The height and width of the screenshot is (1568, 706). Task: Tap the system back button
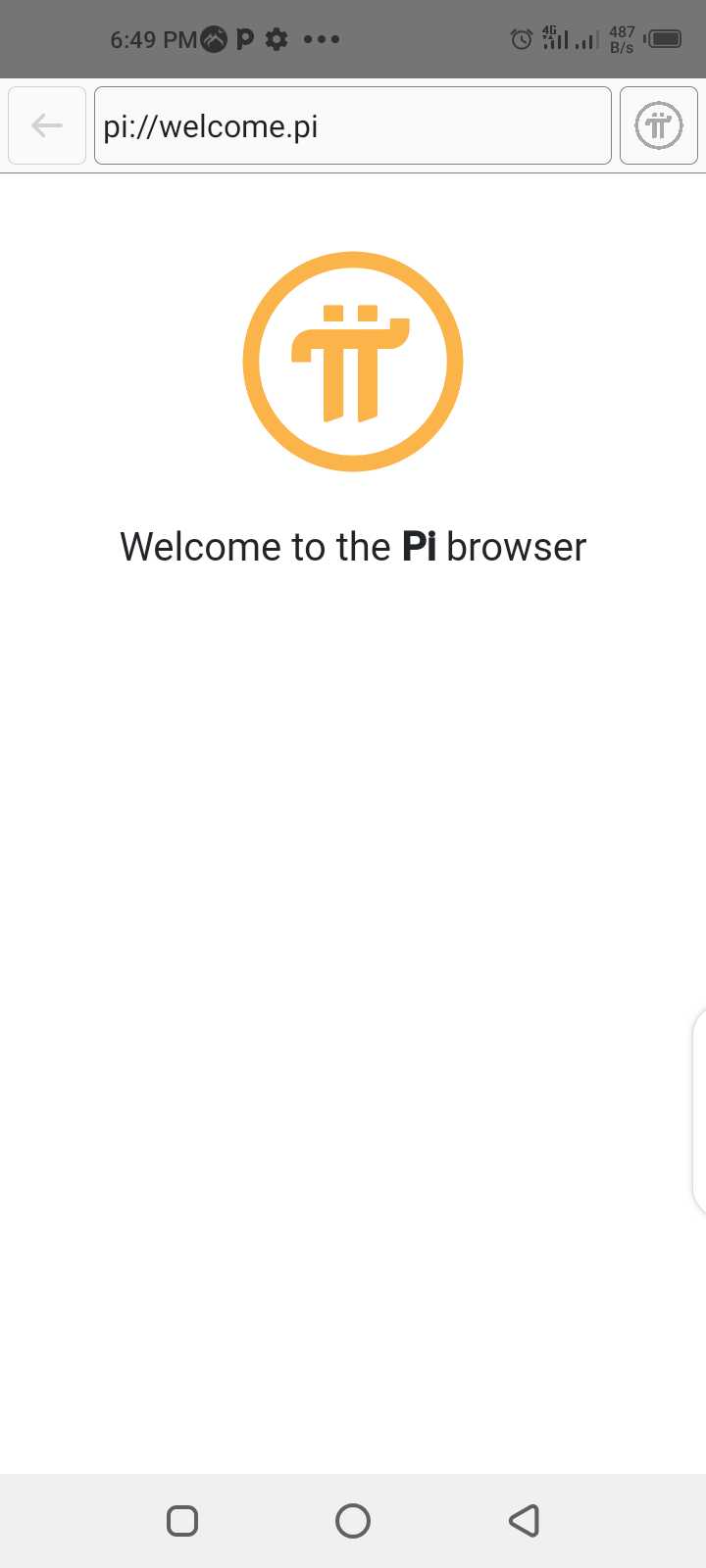pyautogui.click(x=525, y=1521)
